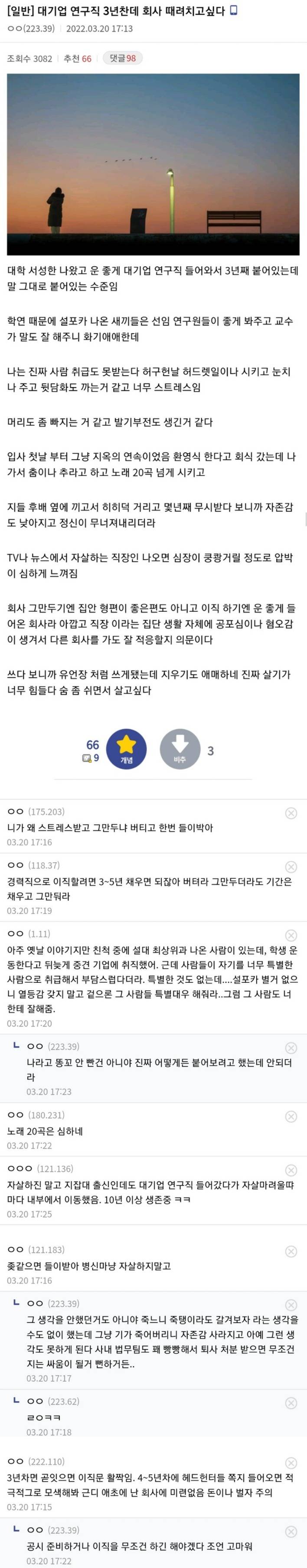
Task: Downvote the post with the 비추 button
Action: coord(180,749)
